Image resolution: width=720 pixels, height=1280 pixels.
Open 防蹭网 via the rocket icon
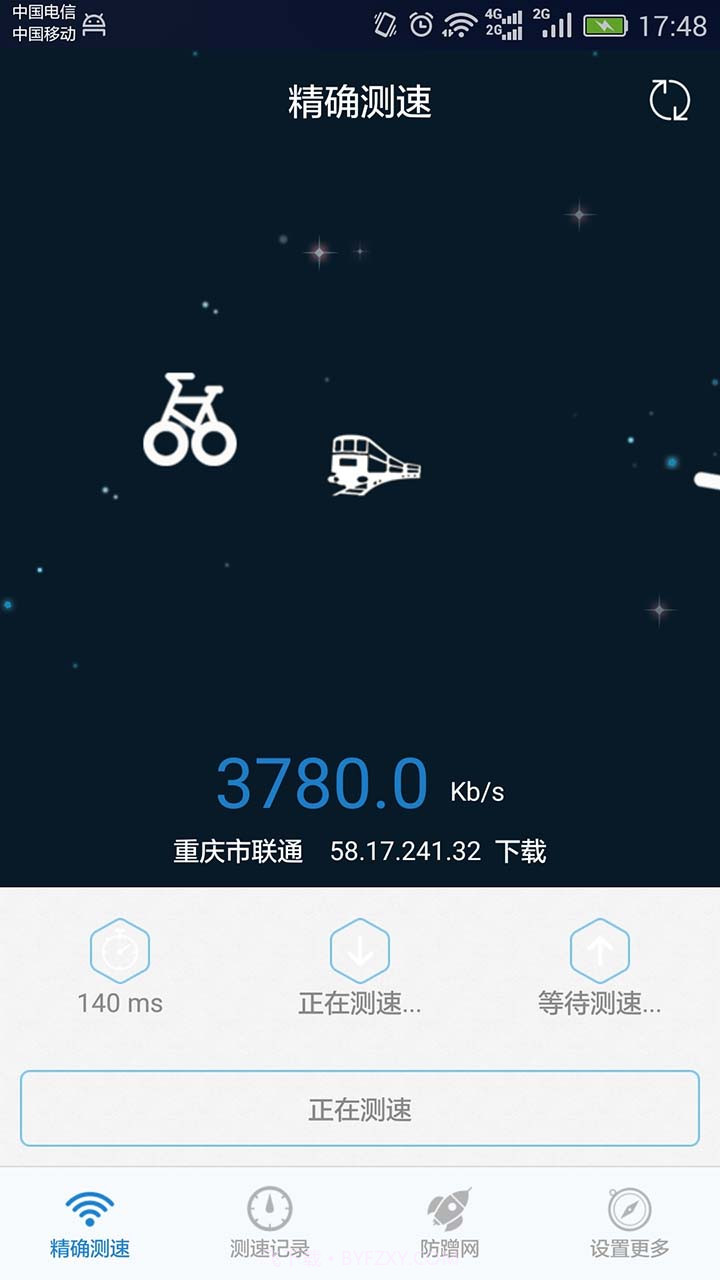point(448,1207)
